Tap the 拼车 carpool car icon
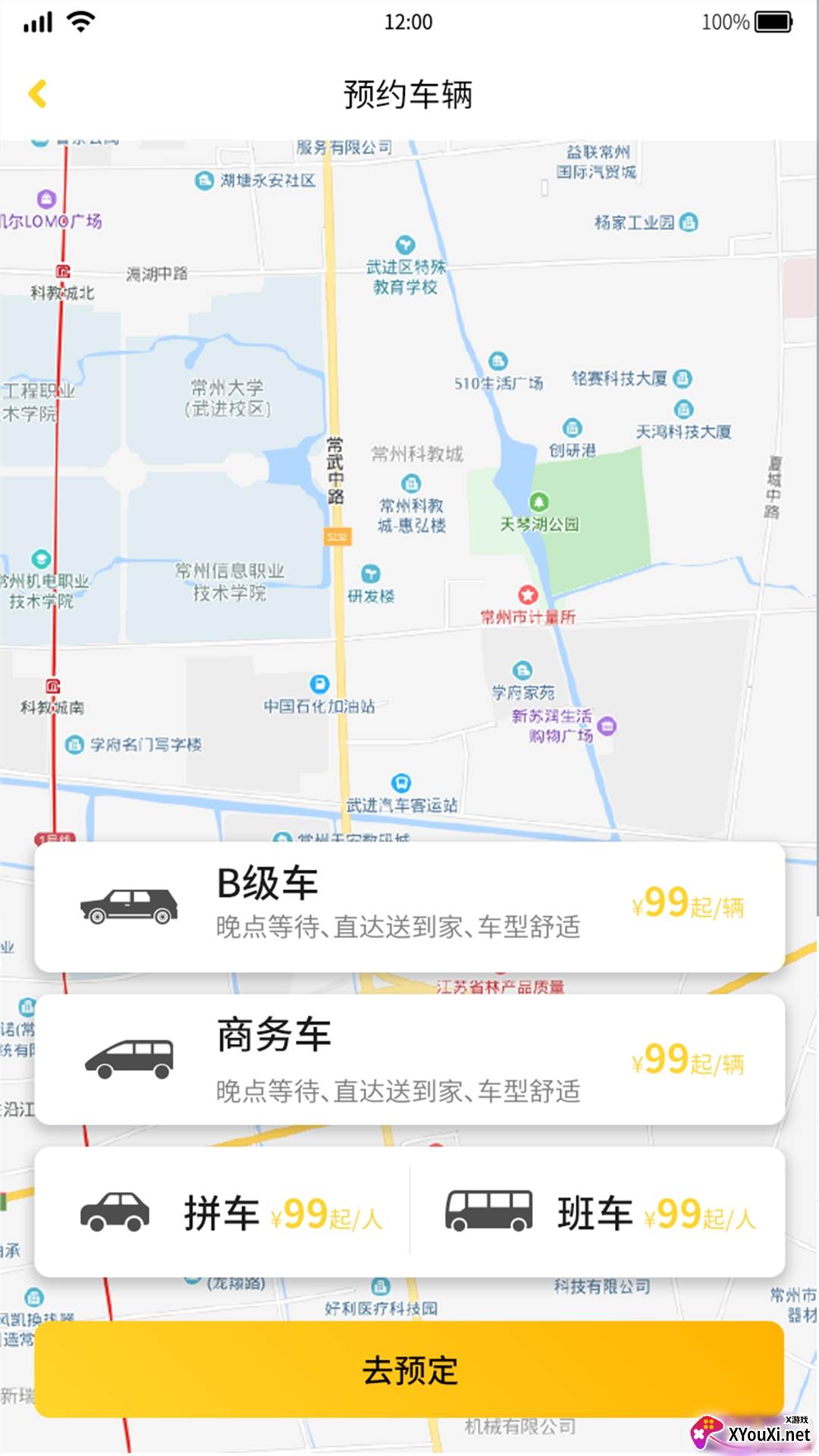This screenshot has height=1456, width=819. [x=115, y=1211]
